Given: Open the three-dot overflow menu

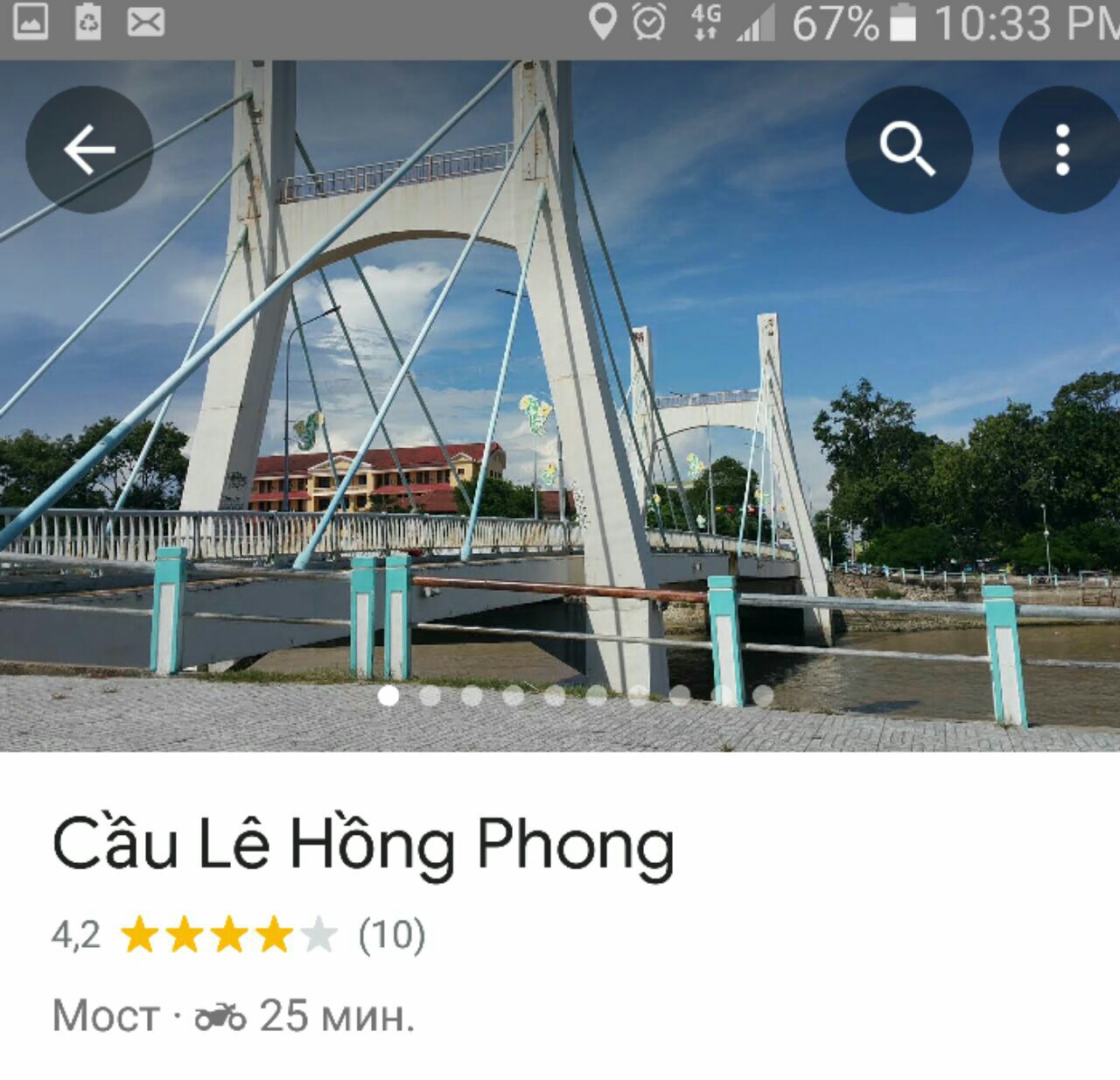Looking at the screenshot, I should [x=1061, y=150].
